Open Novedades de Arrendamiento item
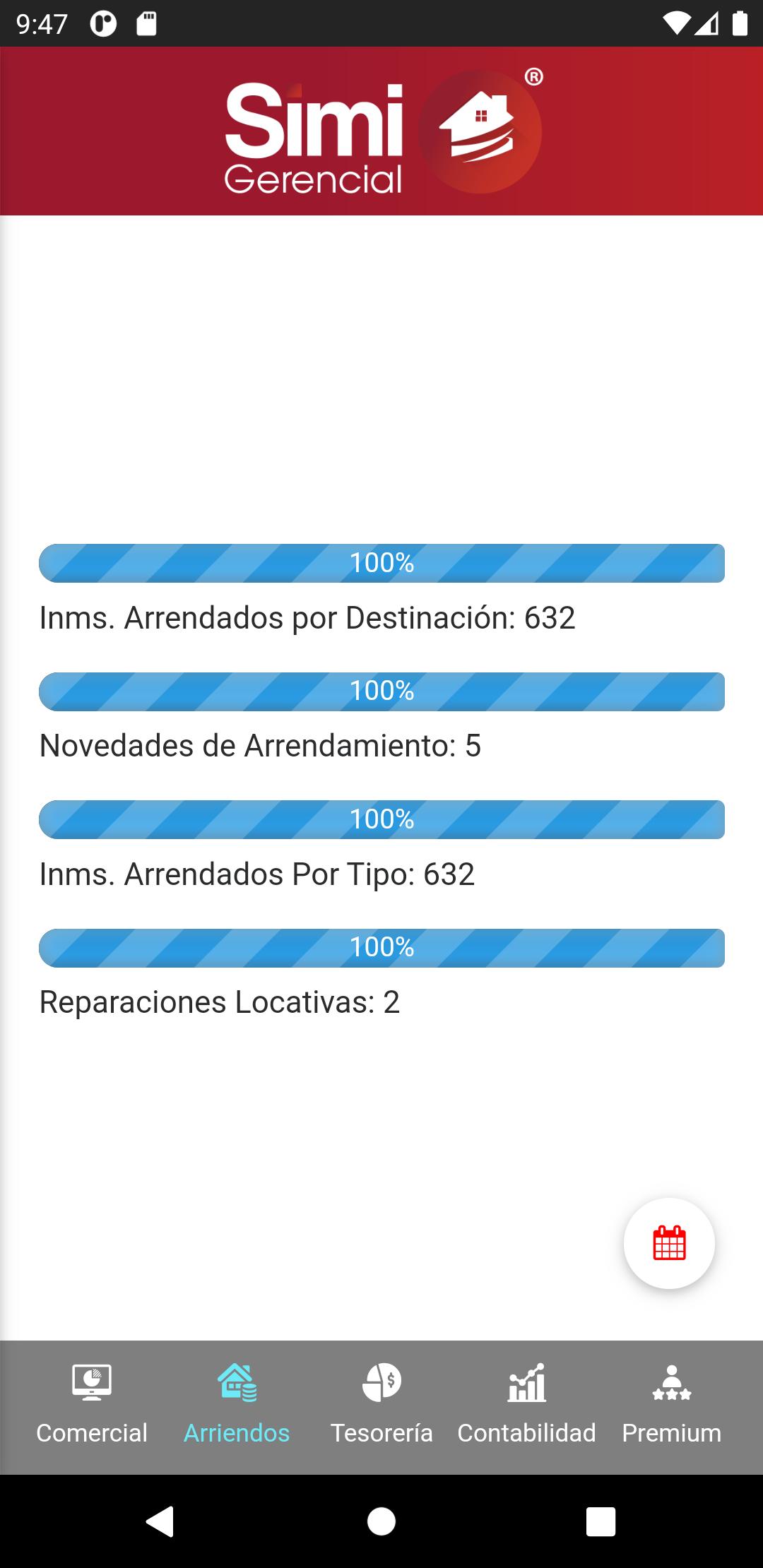Screen dimensions: 763x1568 coord(260,746)
